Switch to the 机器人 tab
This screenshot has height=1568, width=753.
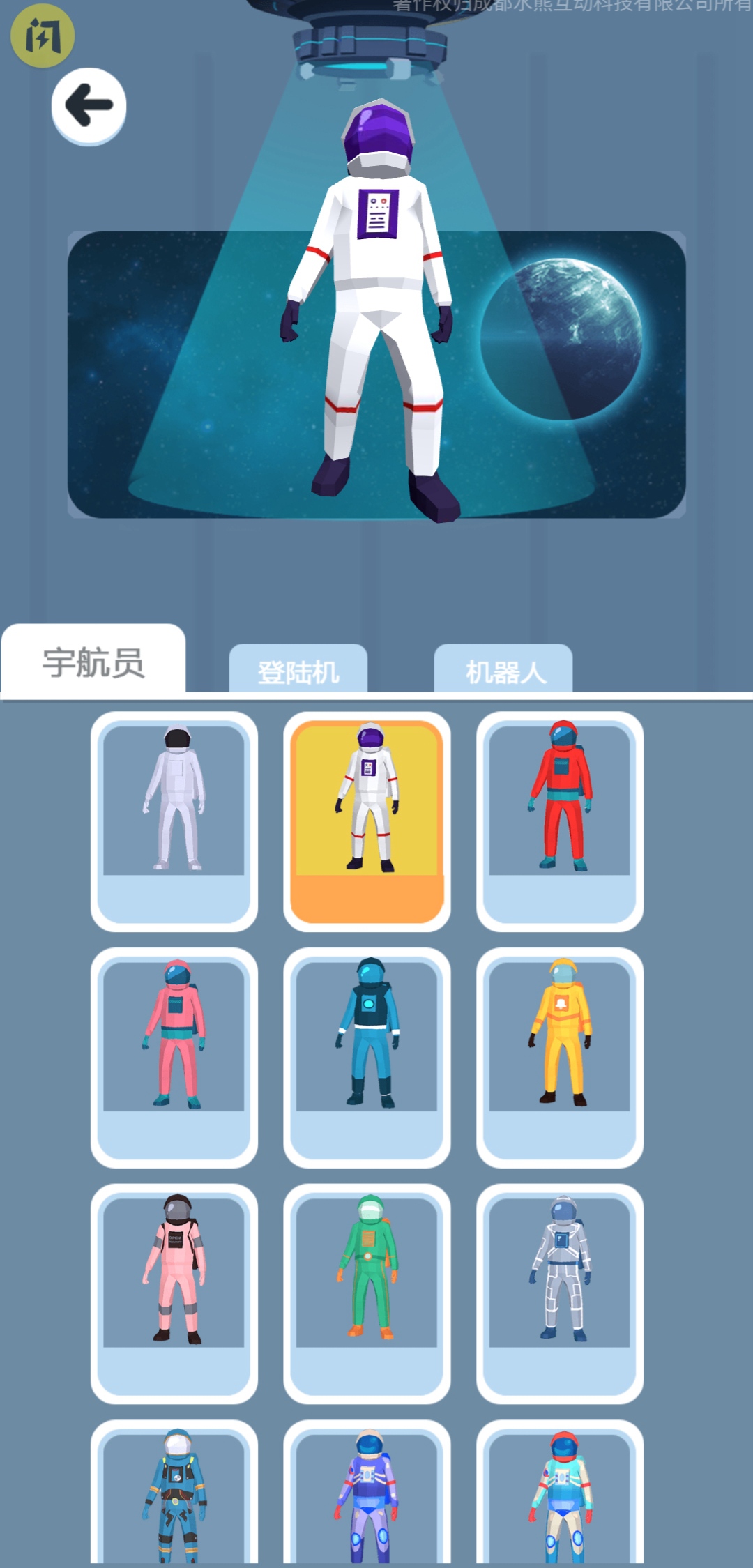[504, 669]
